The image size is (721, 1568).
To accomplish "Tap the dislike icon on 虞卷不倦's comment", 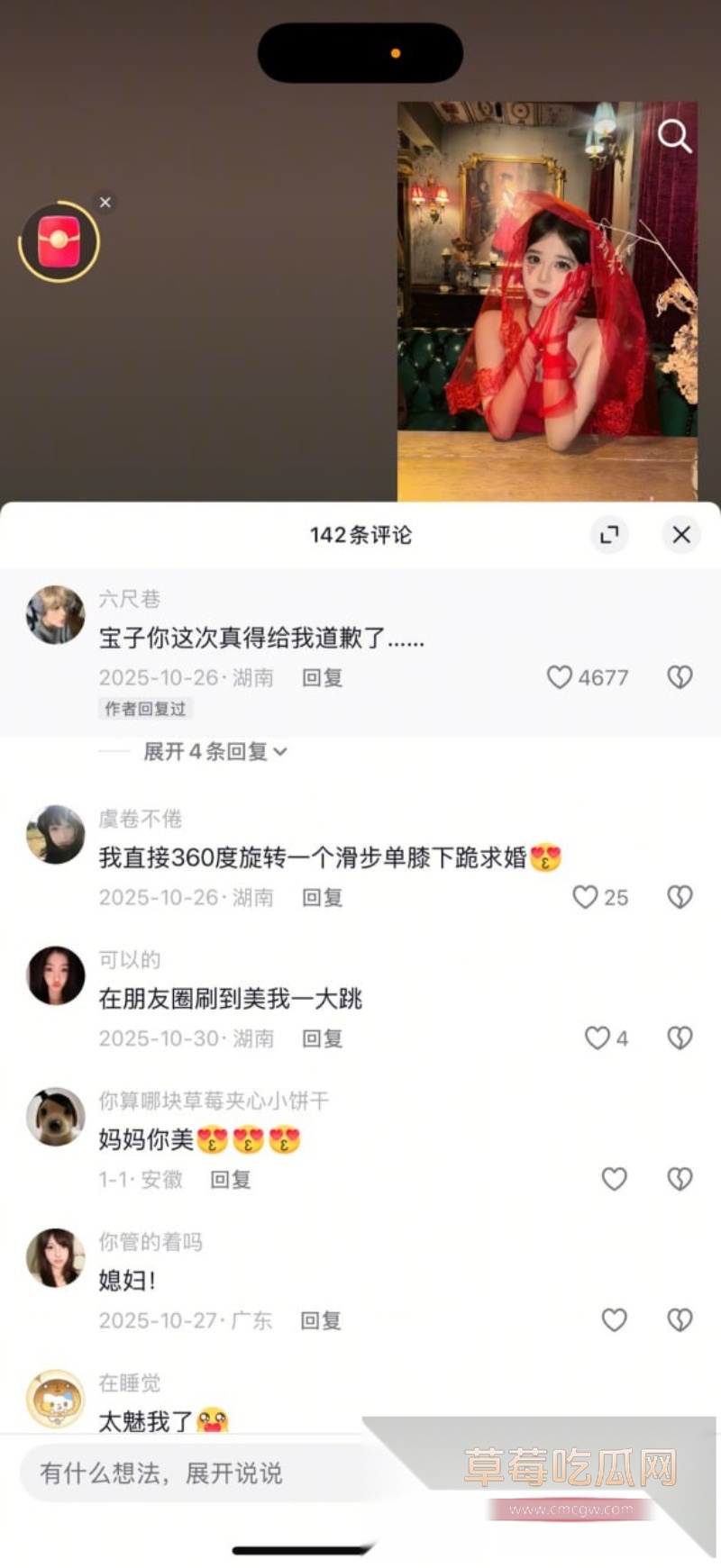I will tap(679, 898).
